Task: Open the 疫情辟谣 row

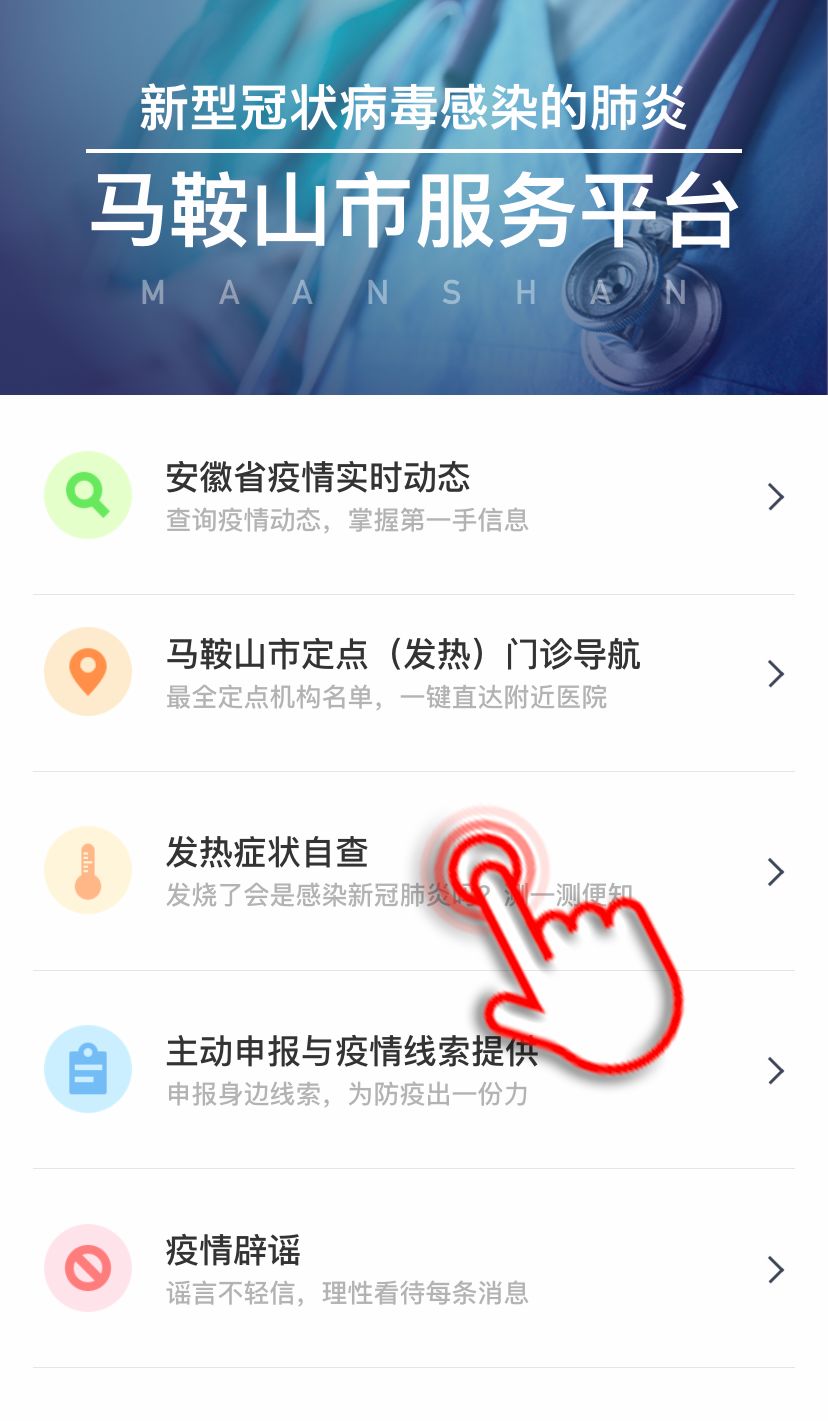Action: 414,1268
